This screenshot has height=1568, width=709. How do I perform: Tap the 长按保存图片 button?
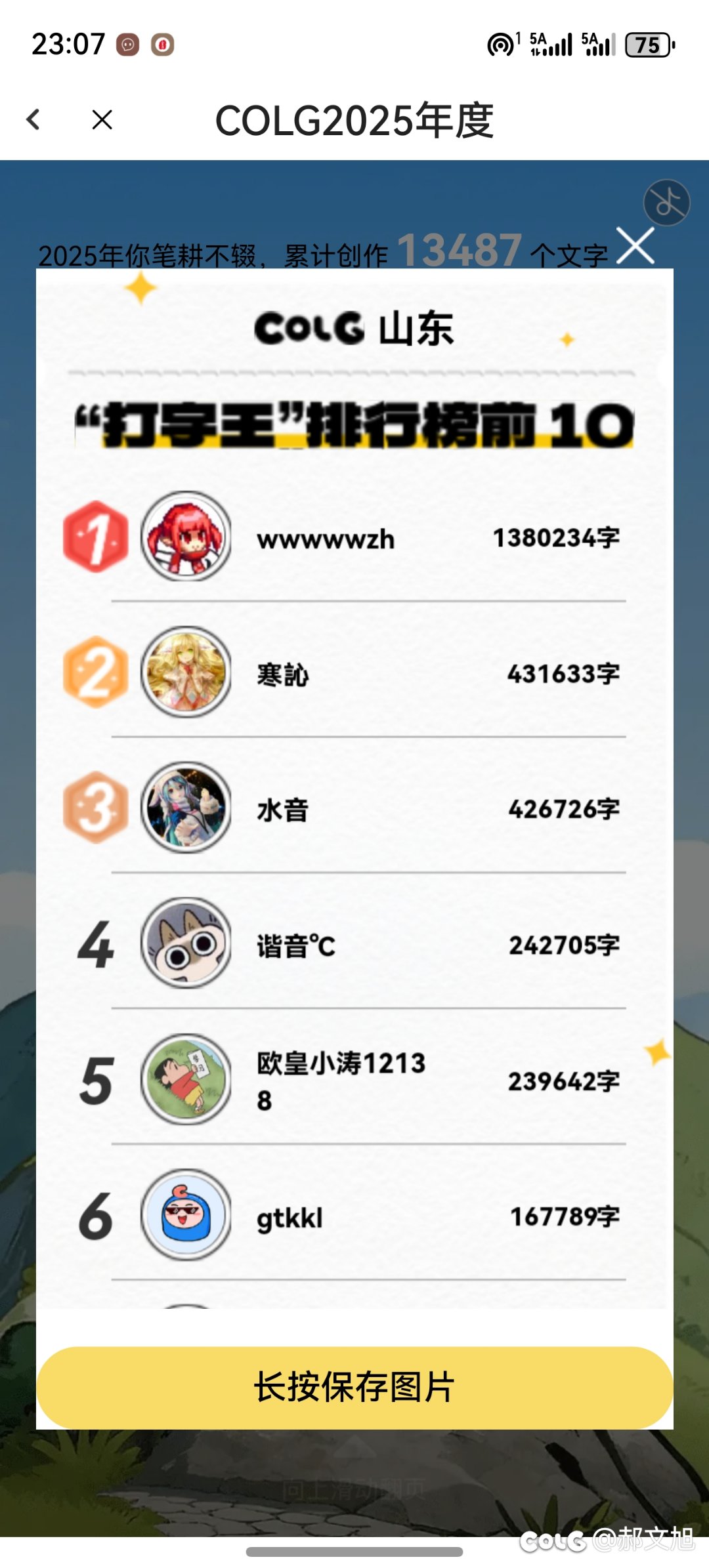coord(354,1387)
